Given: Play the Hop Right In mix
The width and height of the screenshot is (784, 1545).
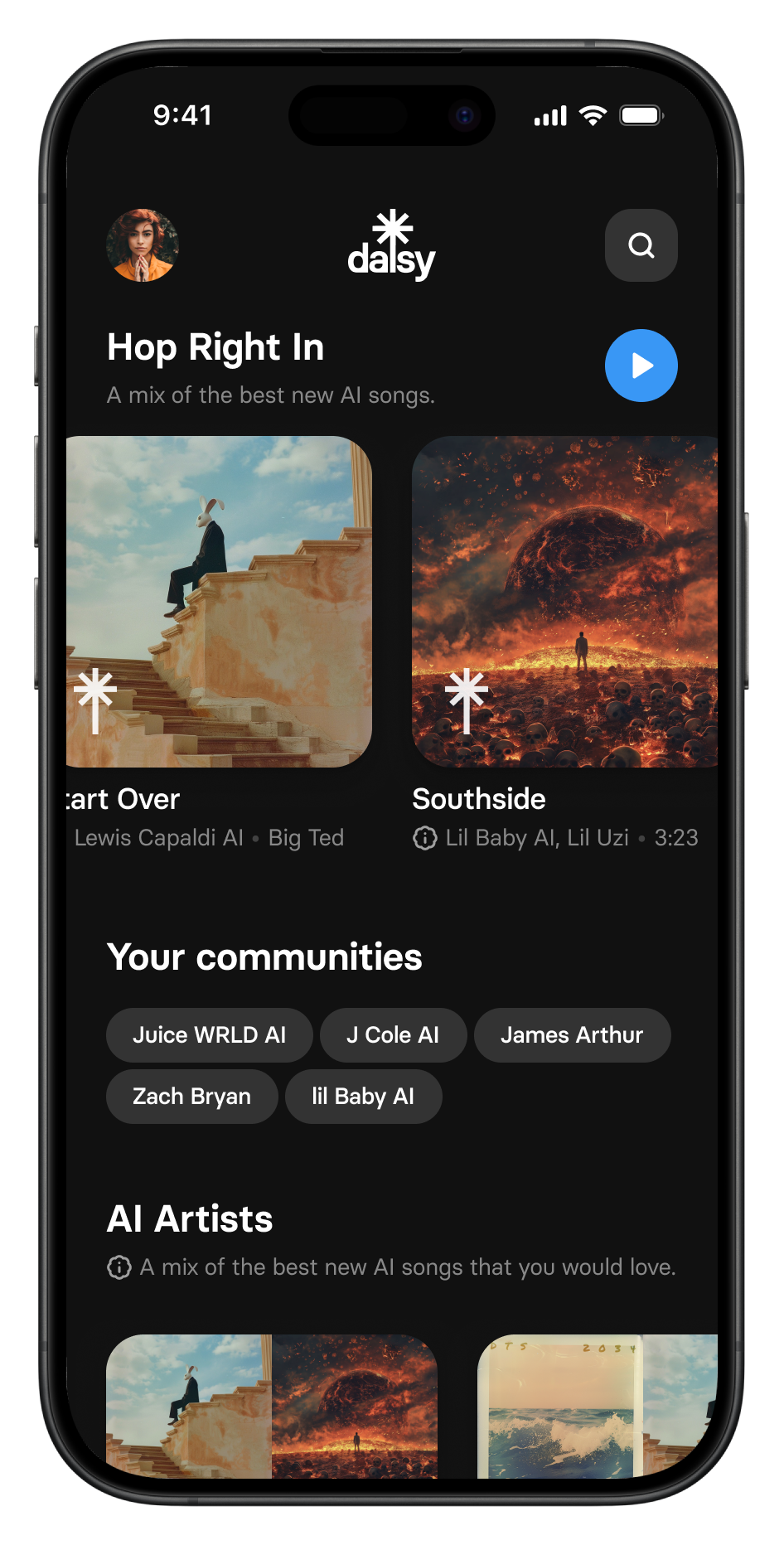Looking at the screenshot, I should pos(641,366).
